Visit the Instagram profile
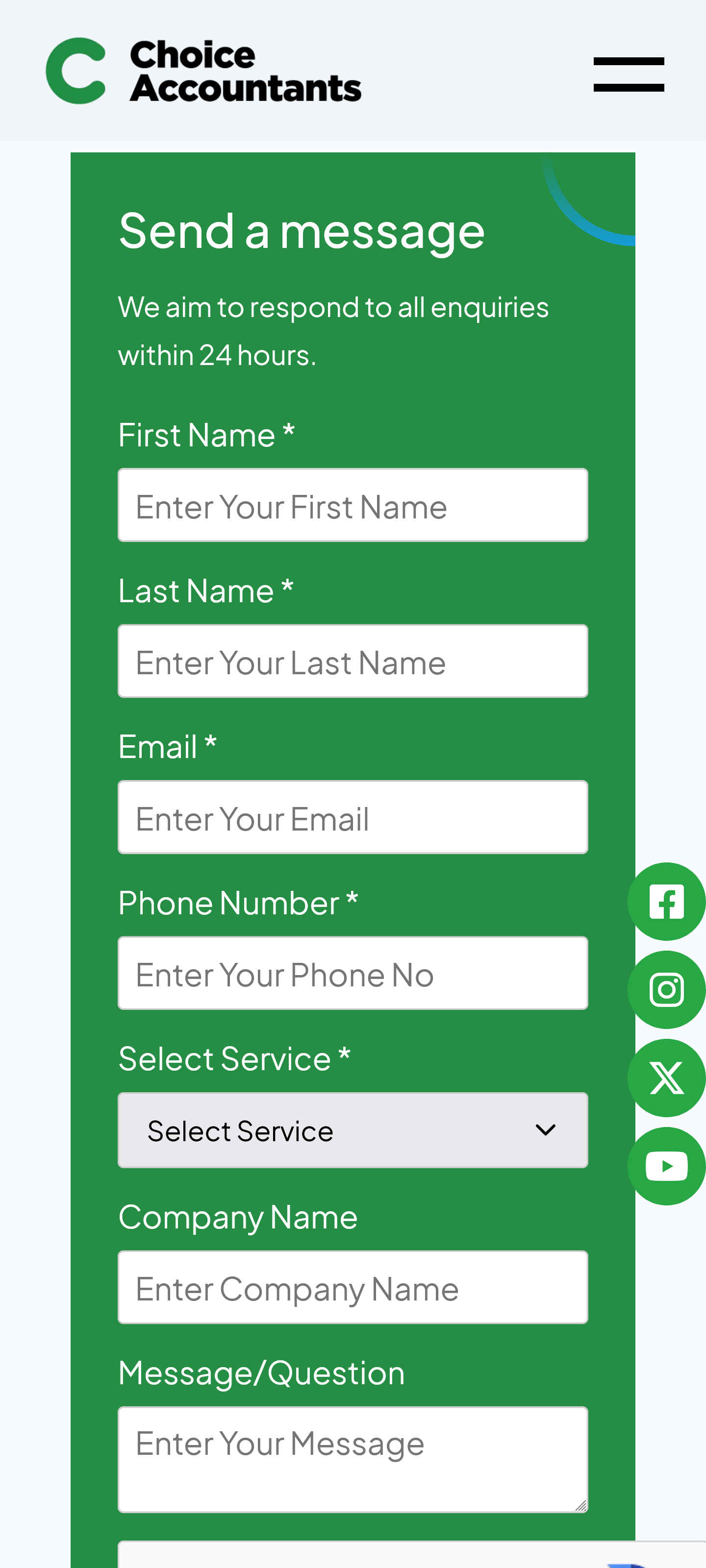The width and height of the screenshot is (706, 1568). (x=666, y=990)
